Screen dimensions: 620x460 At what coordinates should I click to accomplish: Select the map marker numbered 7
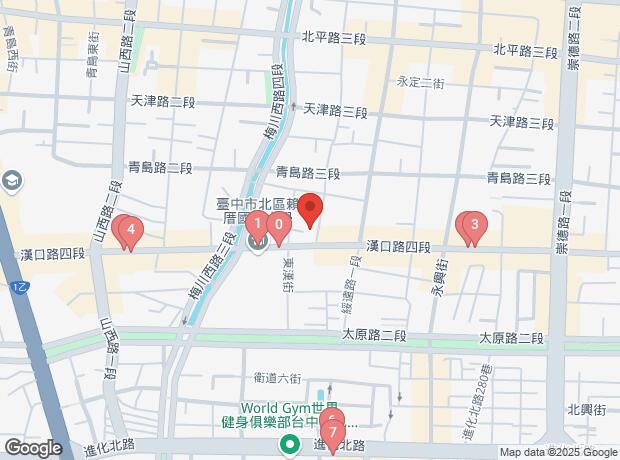(333, 434)
